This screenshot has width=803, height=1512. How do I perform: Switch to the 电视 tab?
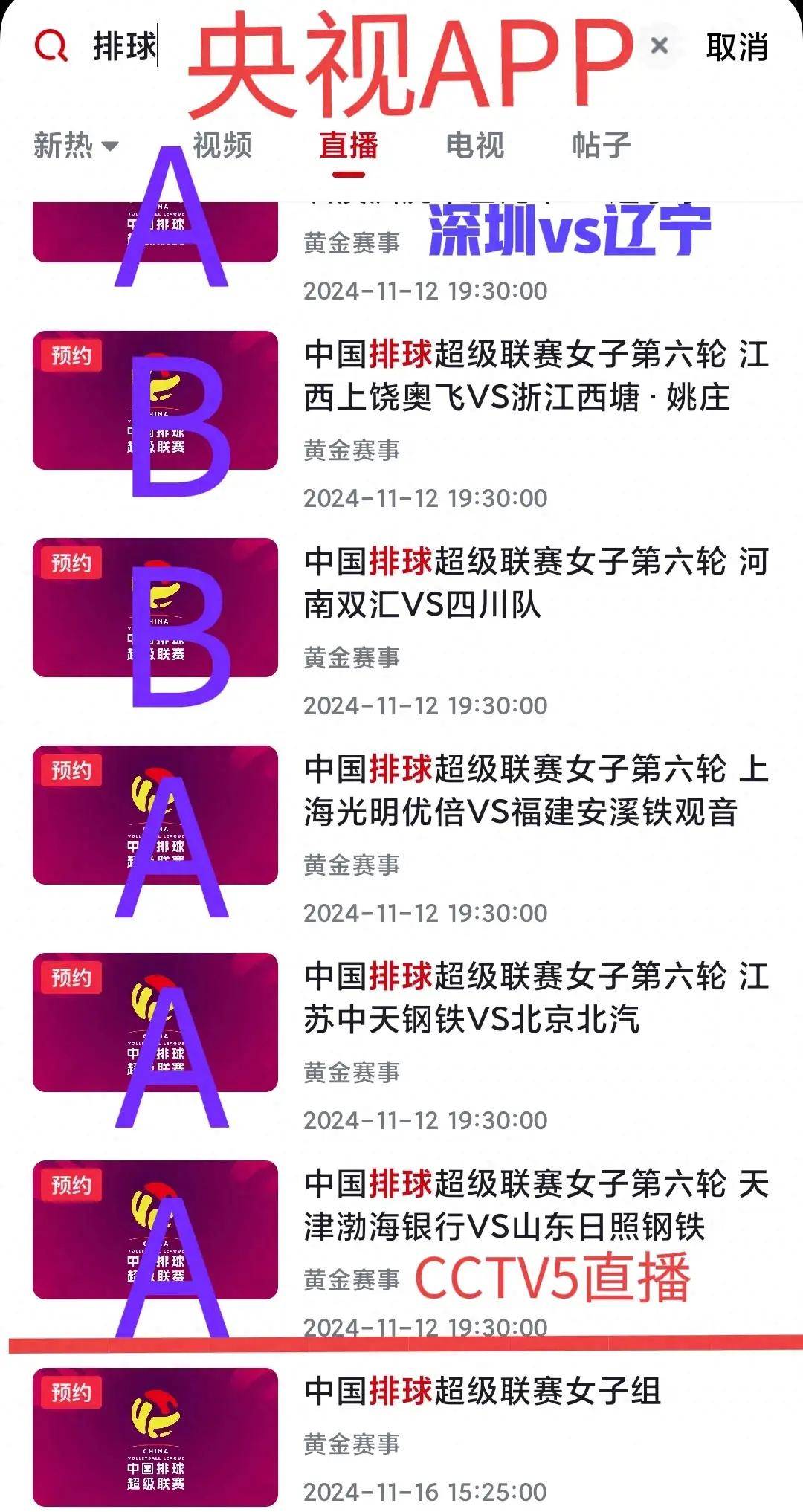[x=474, y=146]
